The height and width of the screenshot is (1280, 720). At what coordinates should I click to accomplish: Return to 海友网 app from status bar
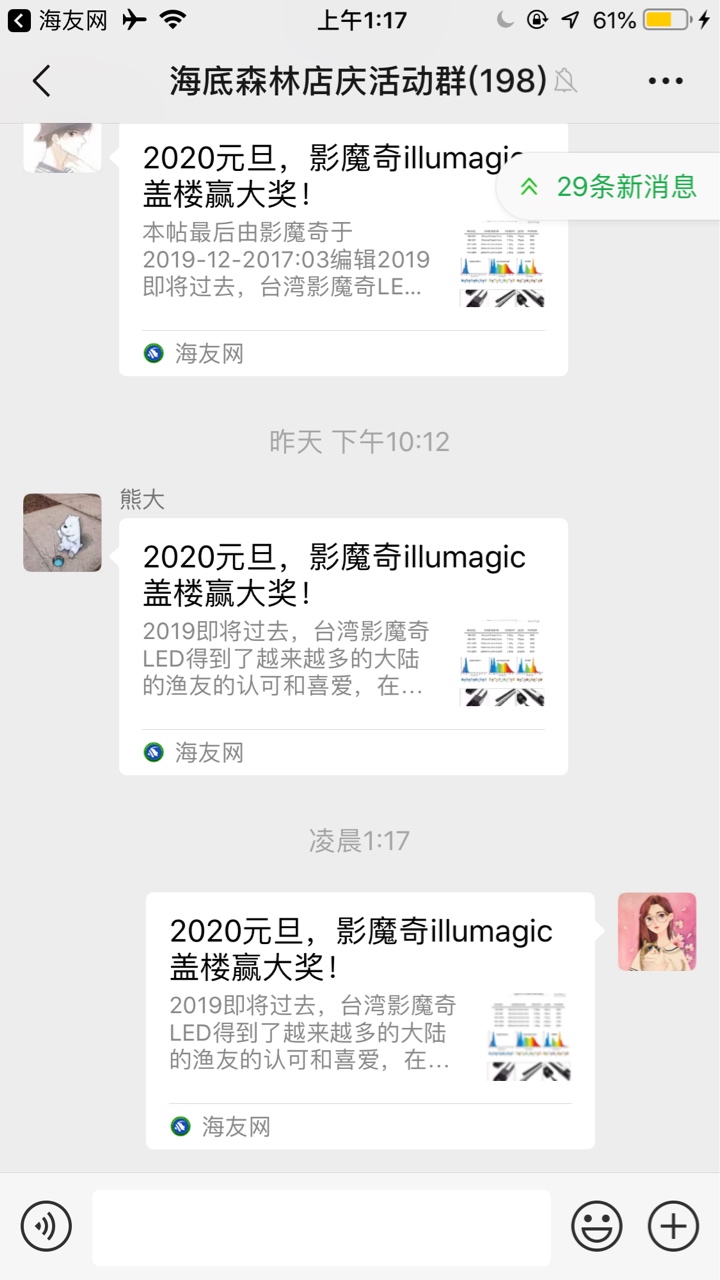tap(57, 20)
